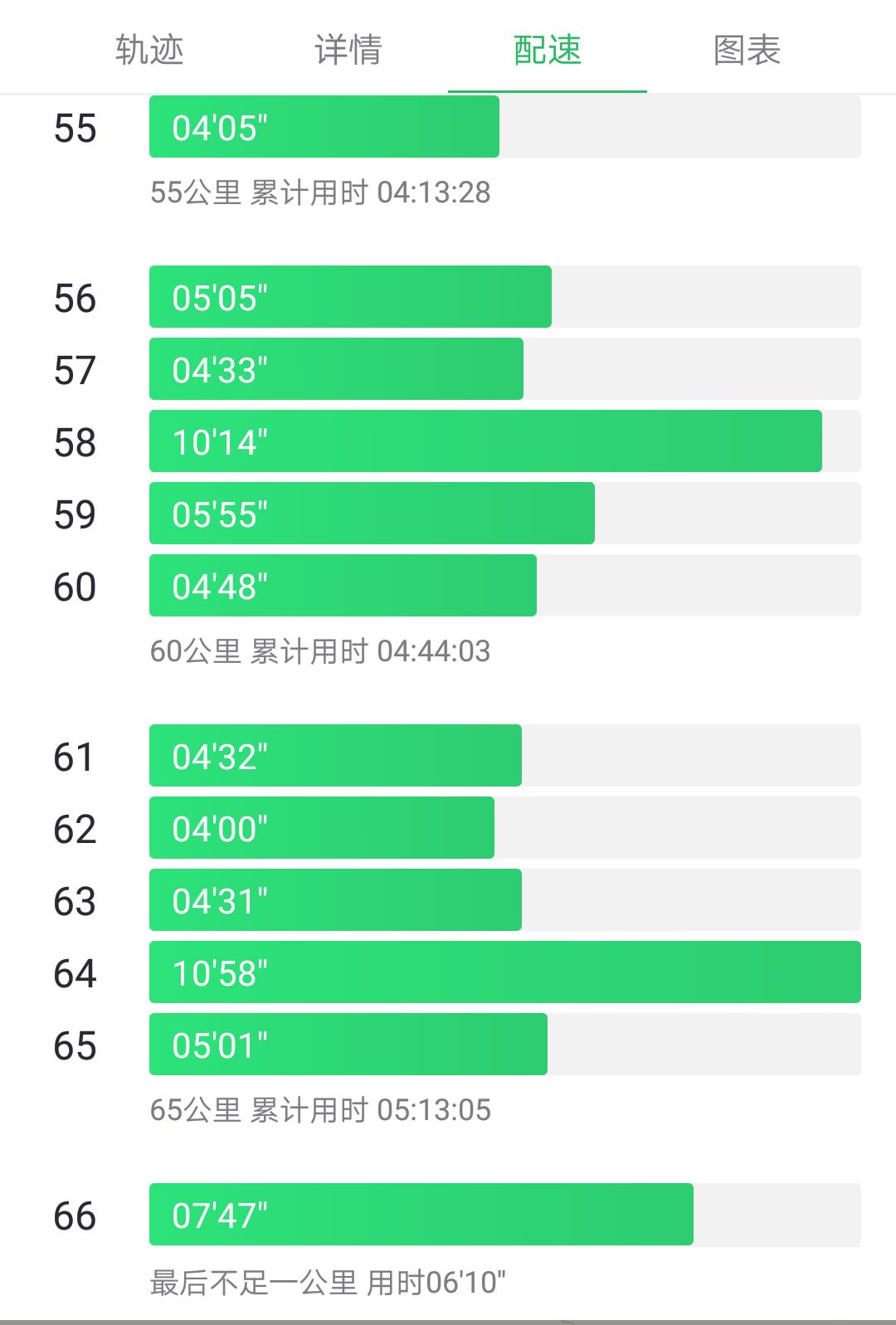Select kilometer 63's 04'31" bar

coord(334,901)
